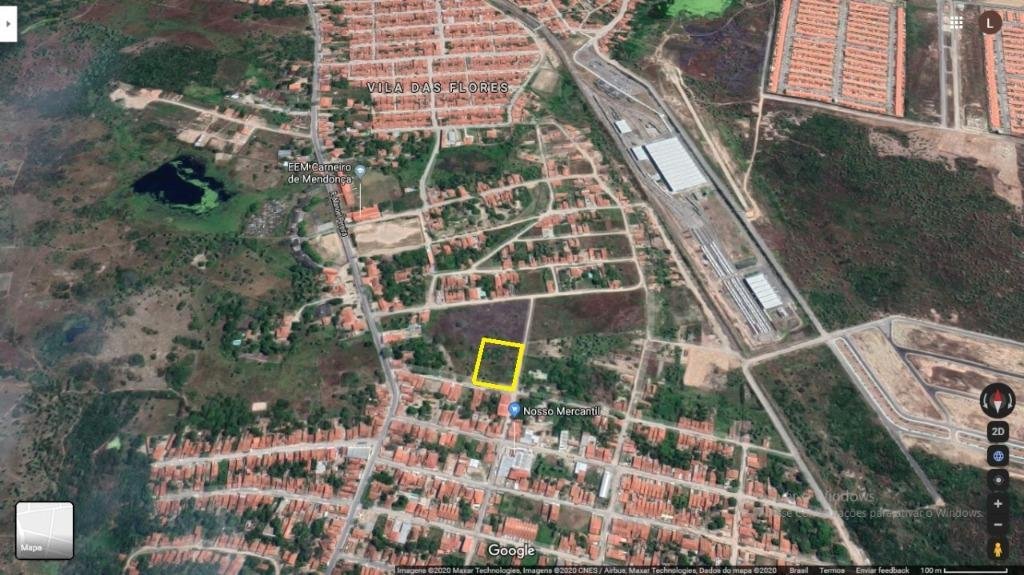Open the Enviar feedback link
The height and width of the screenshot is (575, 1024).
click(880, 570)
